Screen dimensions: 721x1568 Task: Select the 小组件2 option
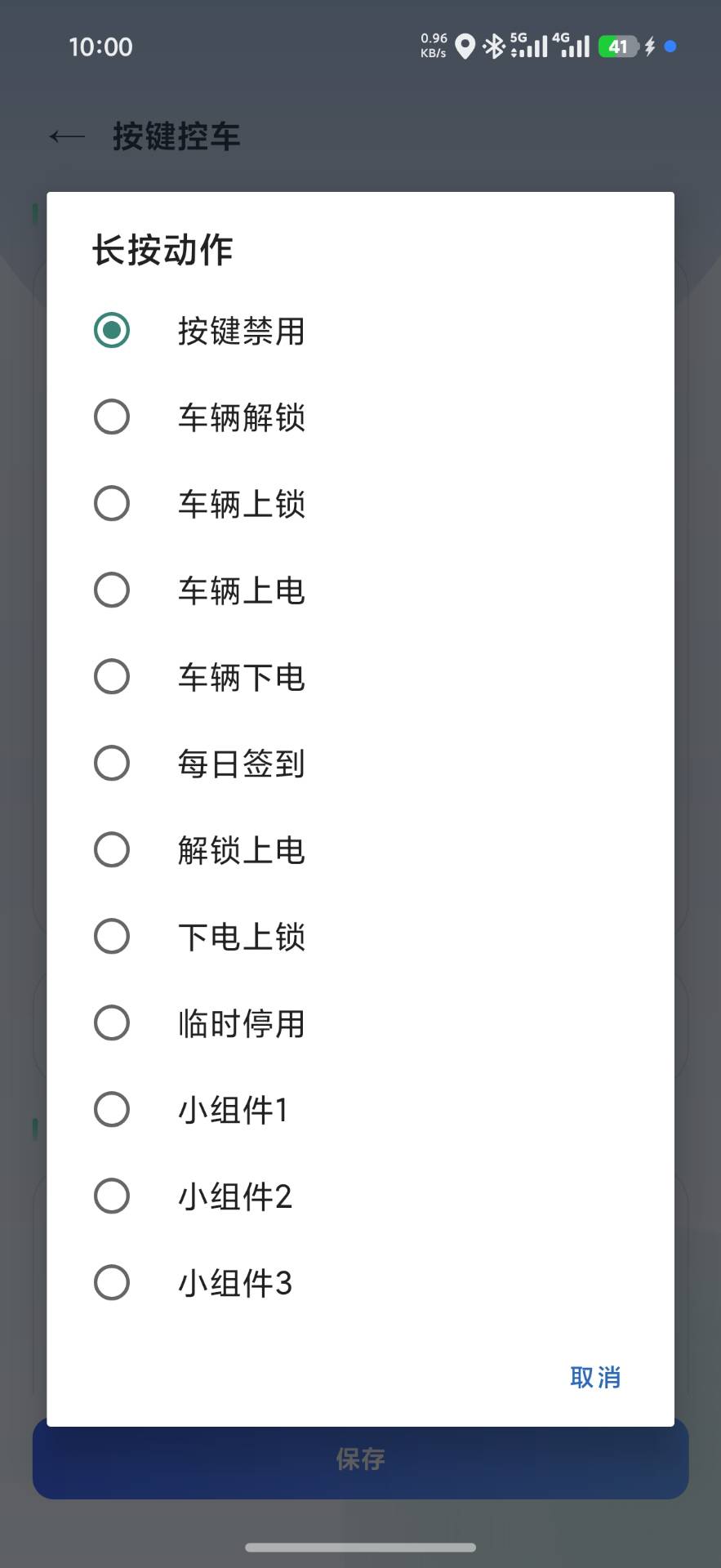(360, 1196)
